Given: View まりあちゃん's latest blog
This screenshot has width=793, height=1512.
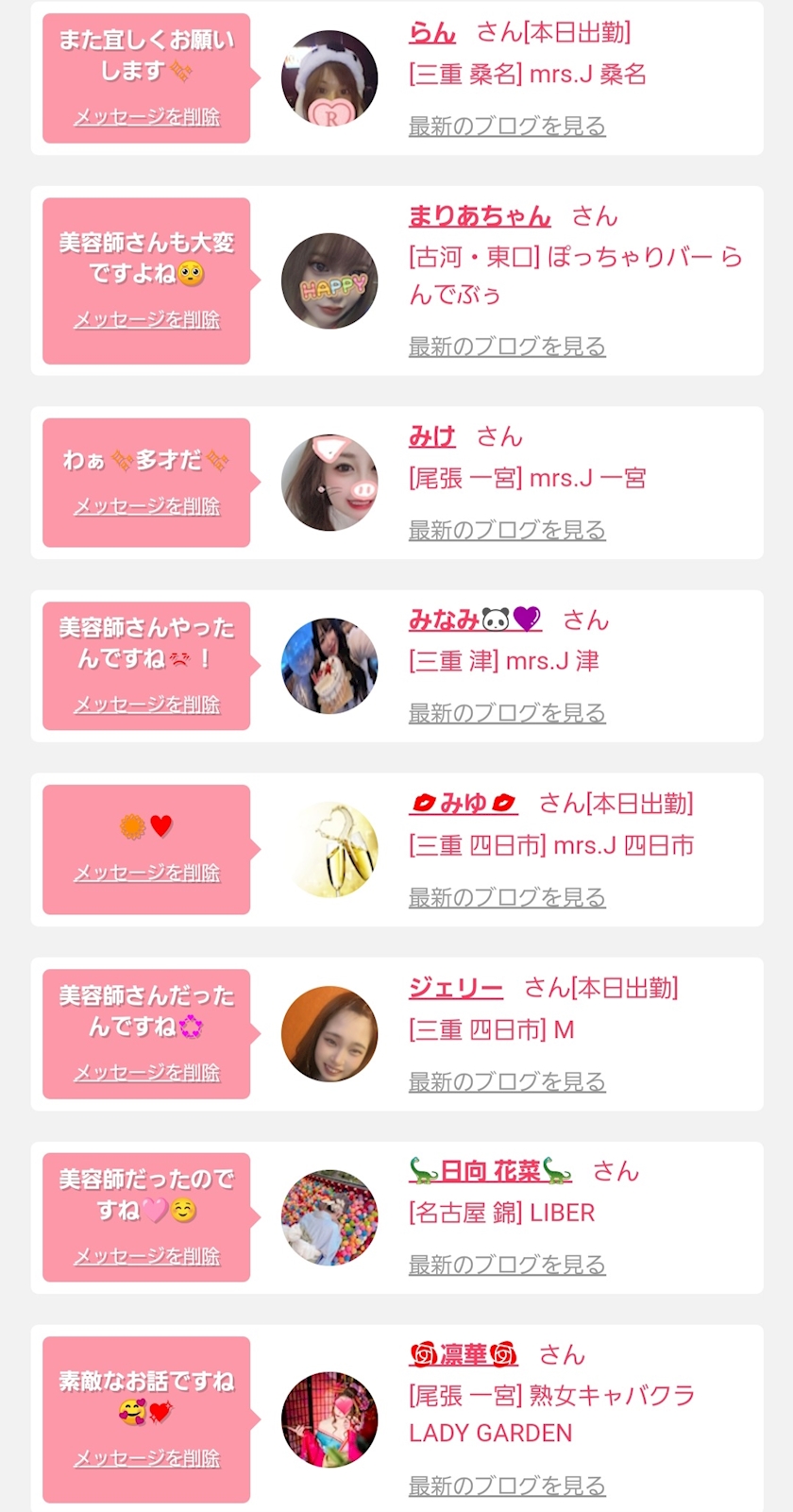Looking at the screenshot, I should (x=507, y=347).
